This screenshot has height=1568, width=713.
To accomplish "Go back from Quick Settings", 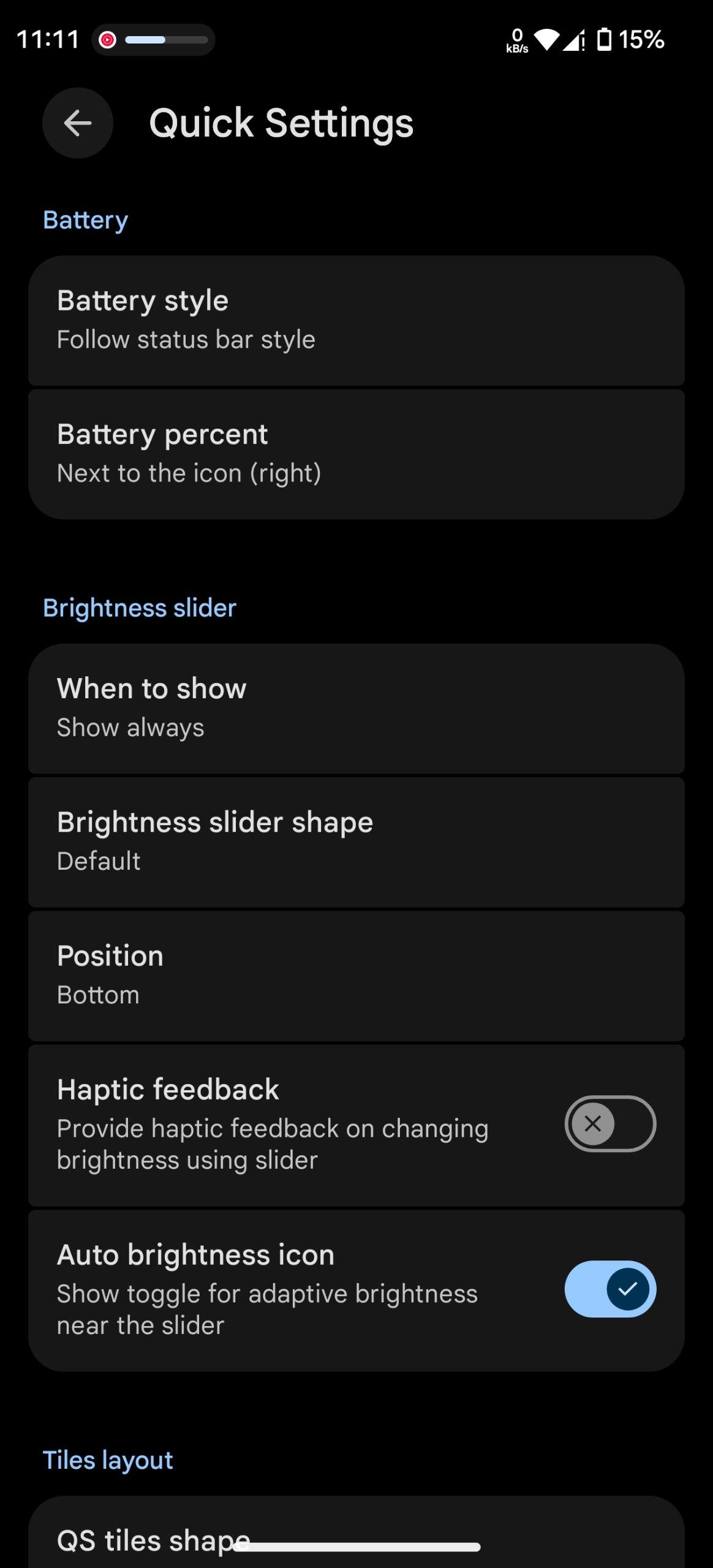I will coord(78,123).
